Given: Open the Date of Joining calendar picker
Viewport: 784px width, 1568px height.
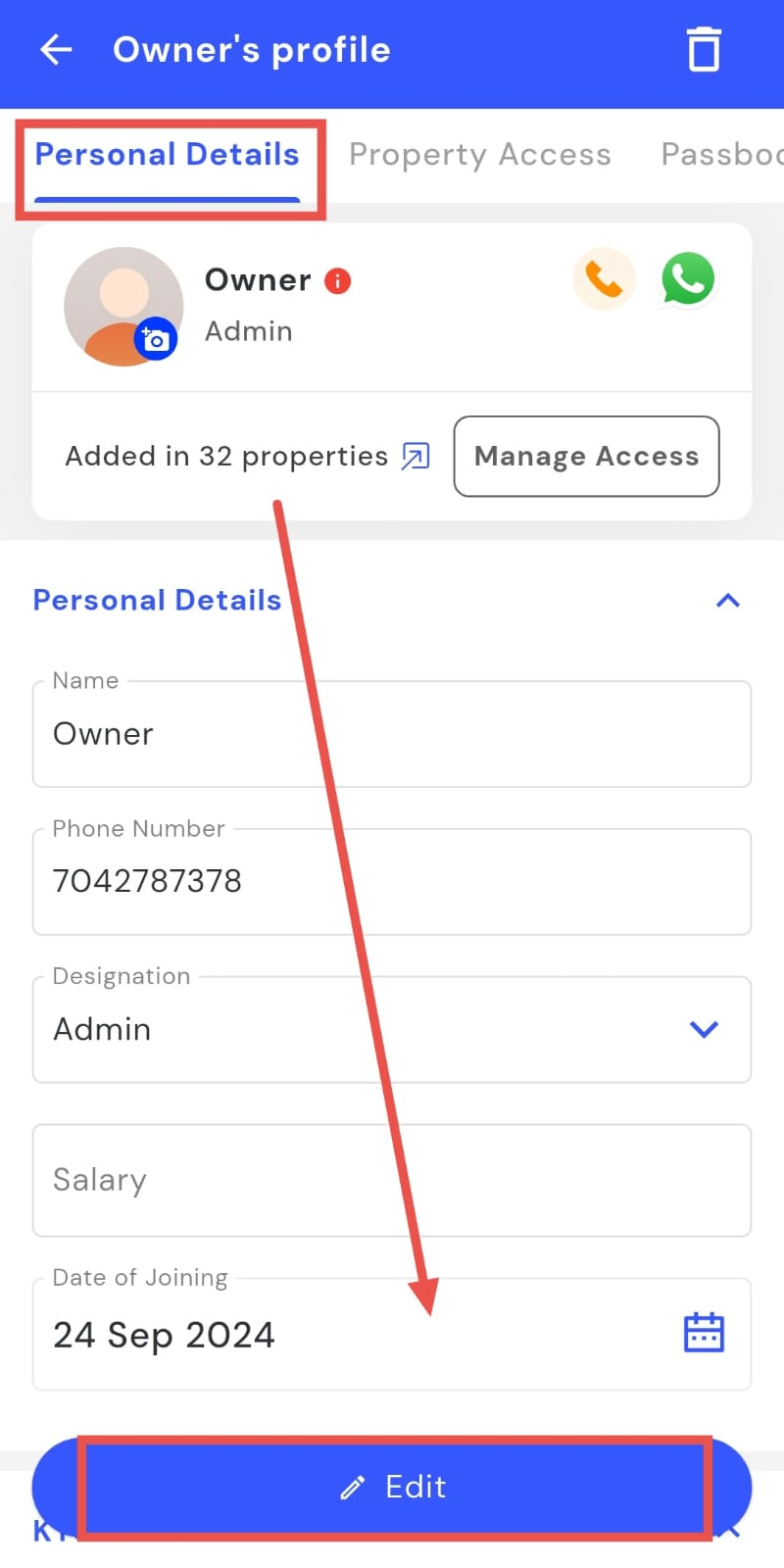Looking at the screenshot, I should coord(703,1334).
